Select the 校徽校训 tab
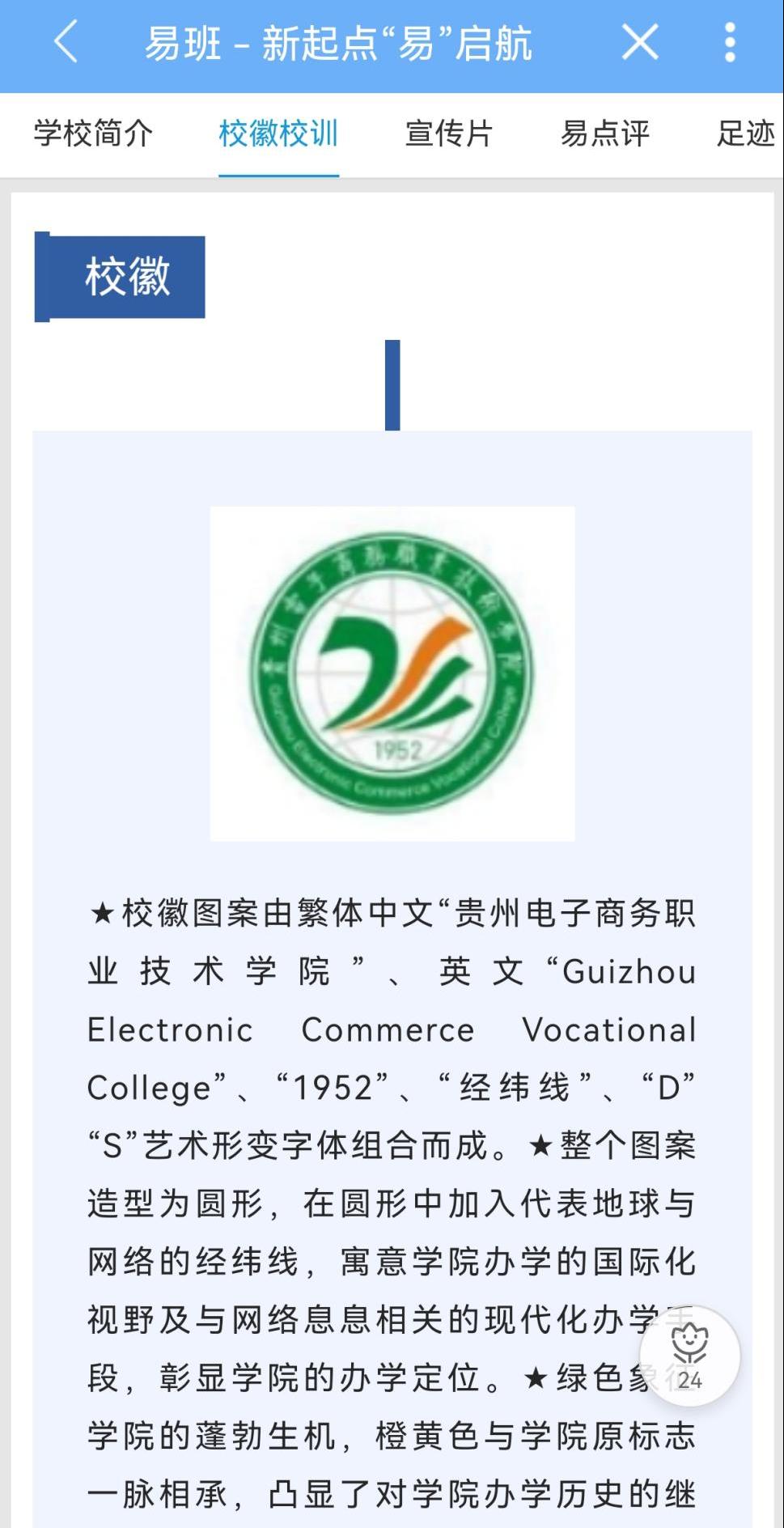 (278, 134)
